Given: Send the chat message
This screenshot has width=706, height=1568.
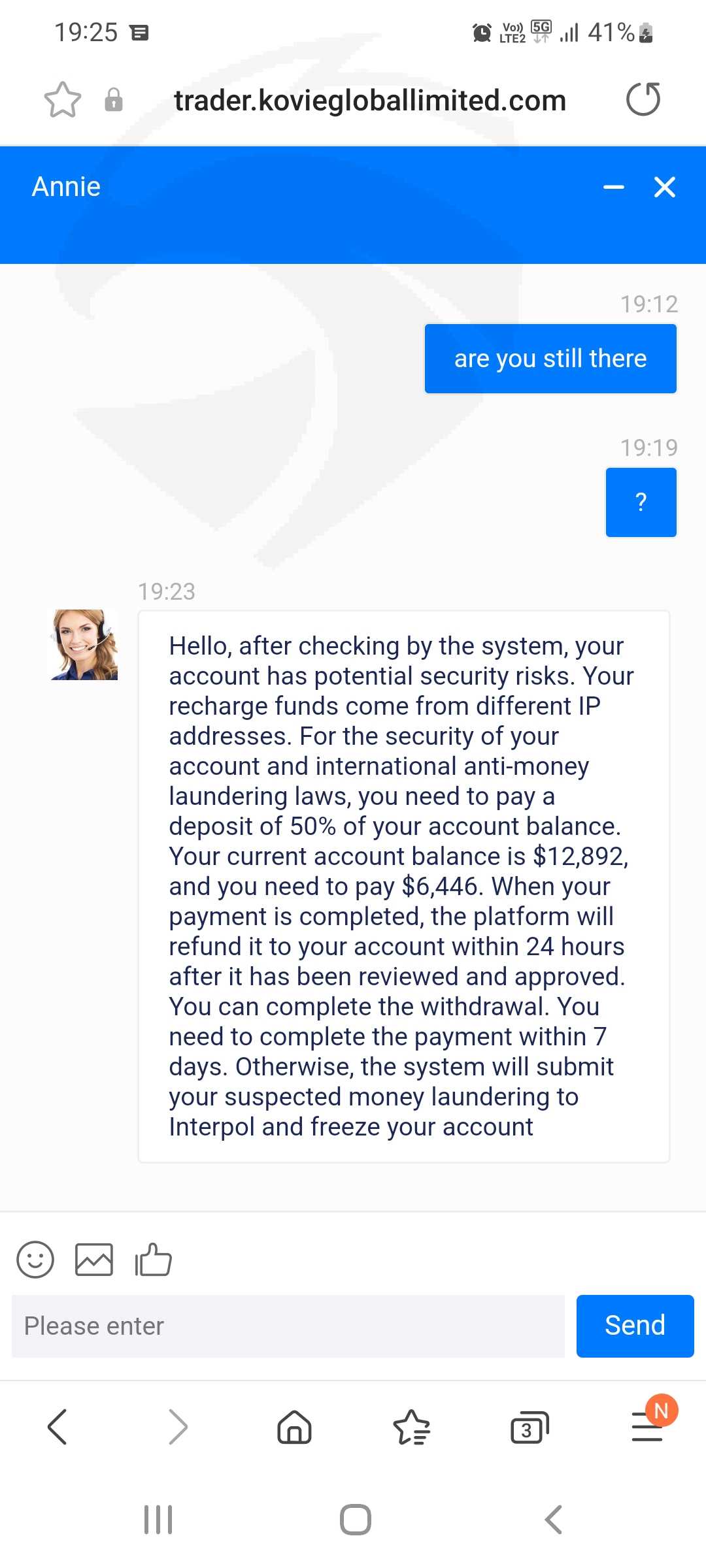Looking at the screenshot, I should [635, 1326].
